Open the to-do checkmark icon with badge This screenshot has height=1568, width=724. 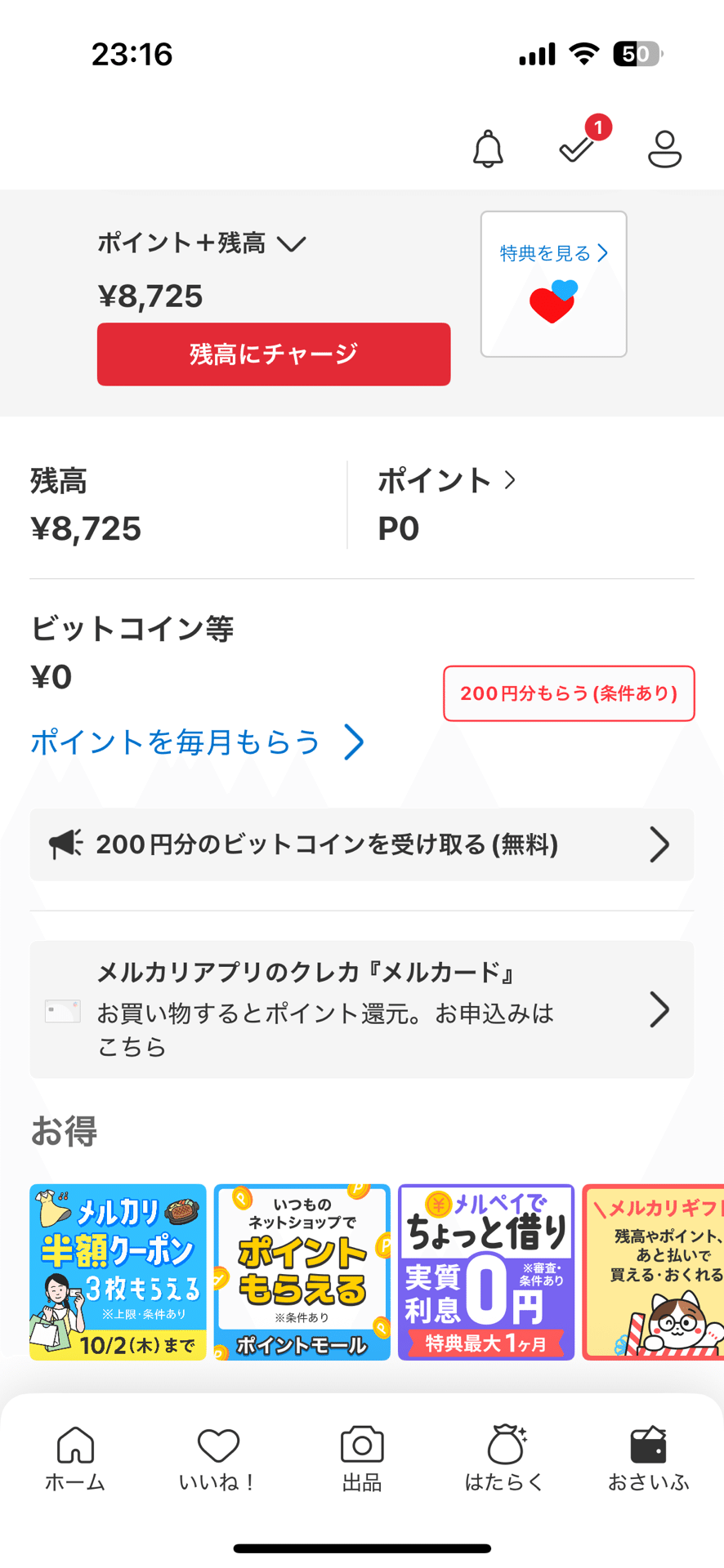[x=575, y=149]
